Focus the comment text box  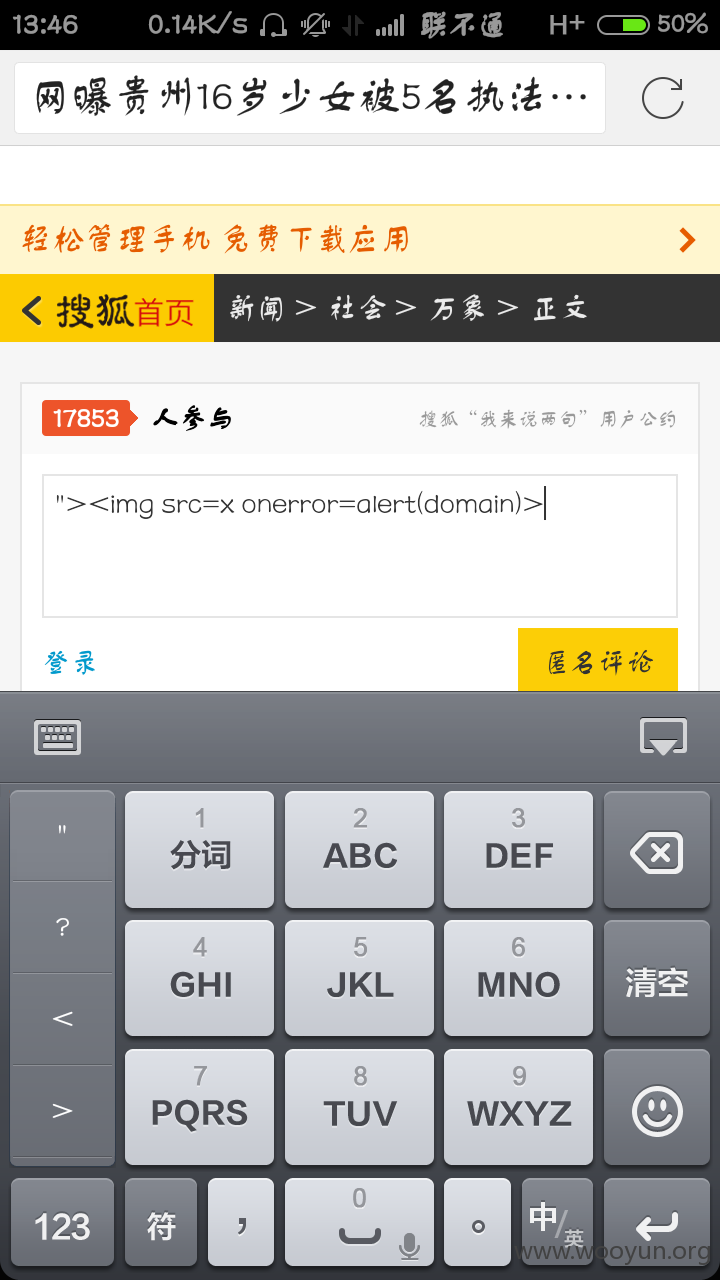pyautogui.click(x=360, y=546)
